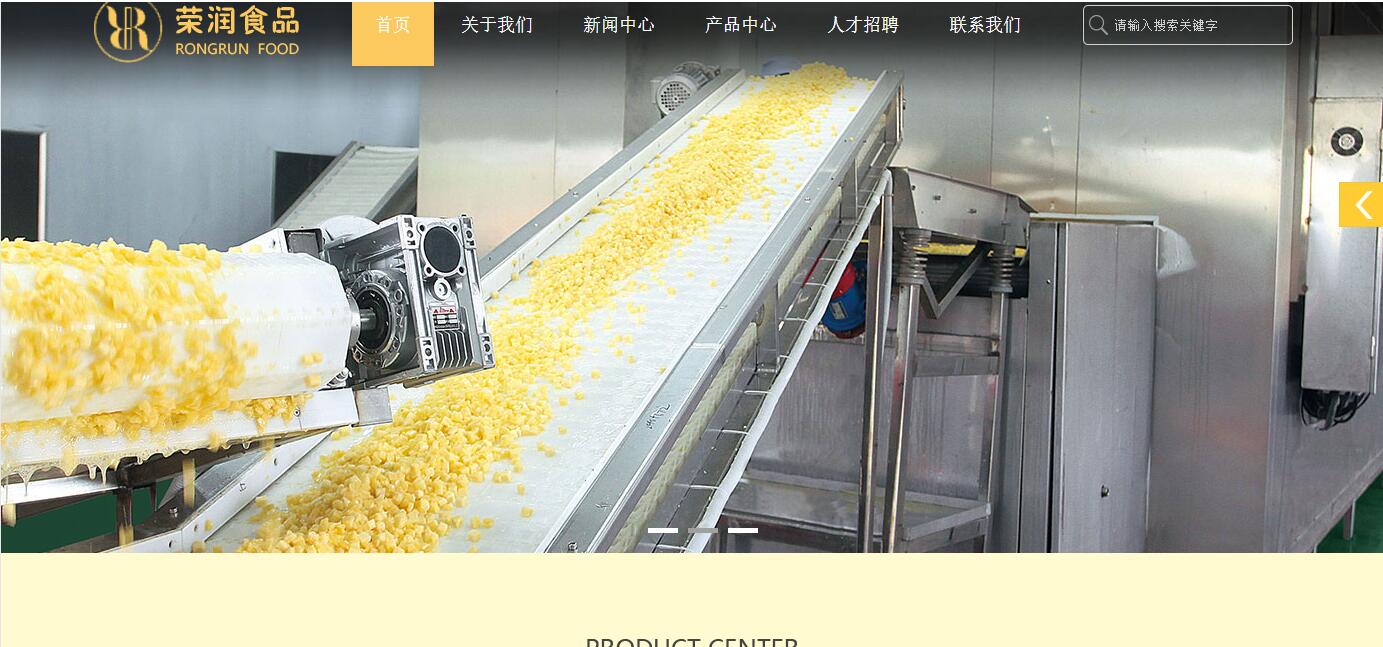Select 联系我们 in navigation
The height and width of the screenshot is (647, 1383).
[x=985, y=26]
